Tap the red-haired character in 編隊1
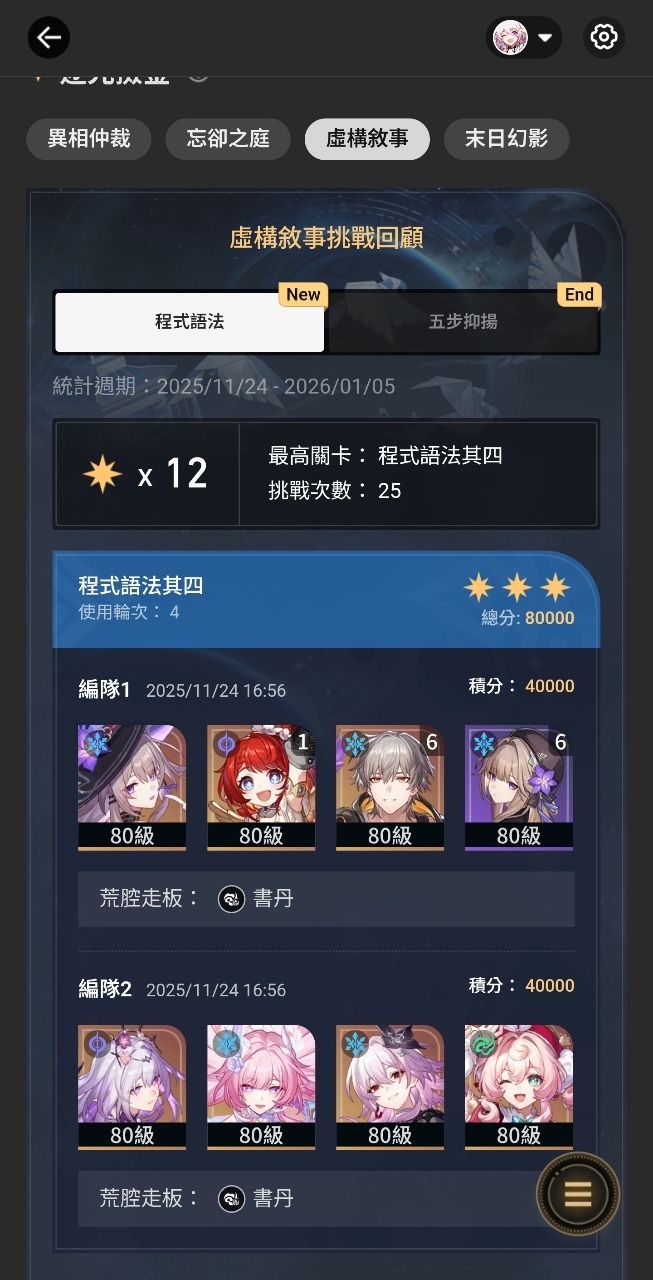Screen dimensions: 653x1280 (x=261, y=787)
